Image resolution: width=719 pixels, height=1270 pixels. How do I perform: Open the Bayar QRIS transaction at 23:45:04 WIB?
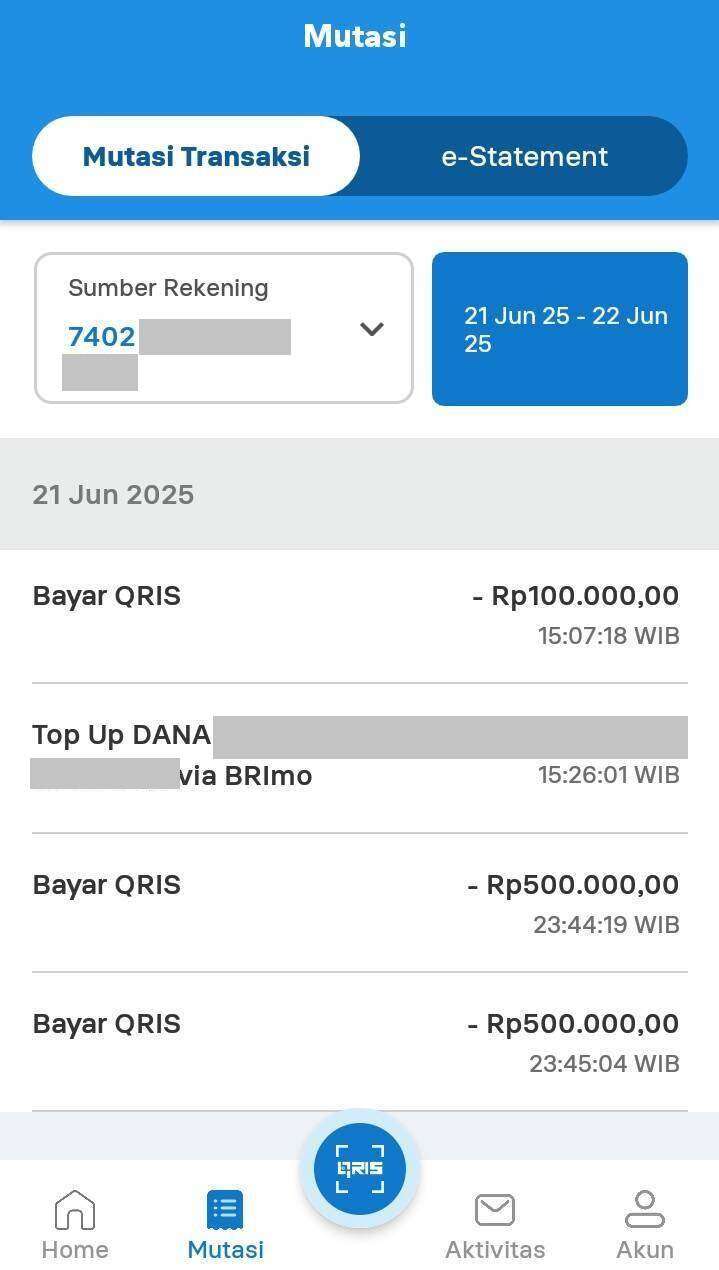(359, 1042)
